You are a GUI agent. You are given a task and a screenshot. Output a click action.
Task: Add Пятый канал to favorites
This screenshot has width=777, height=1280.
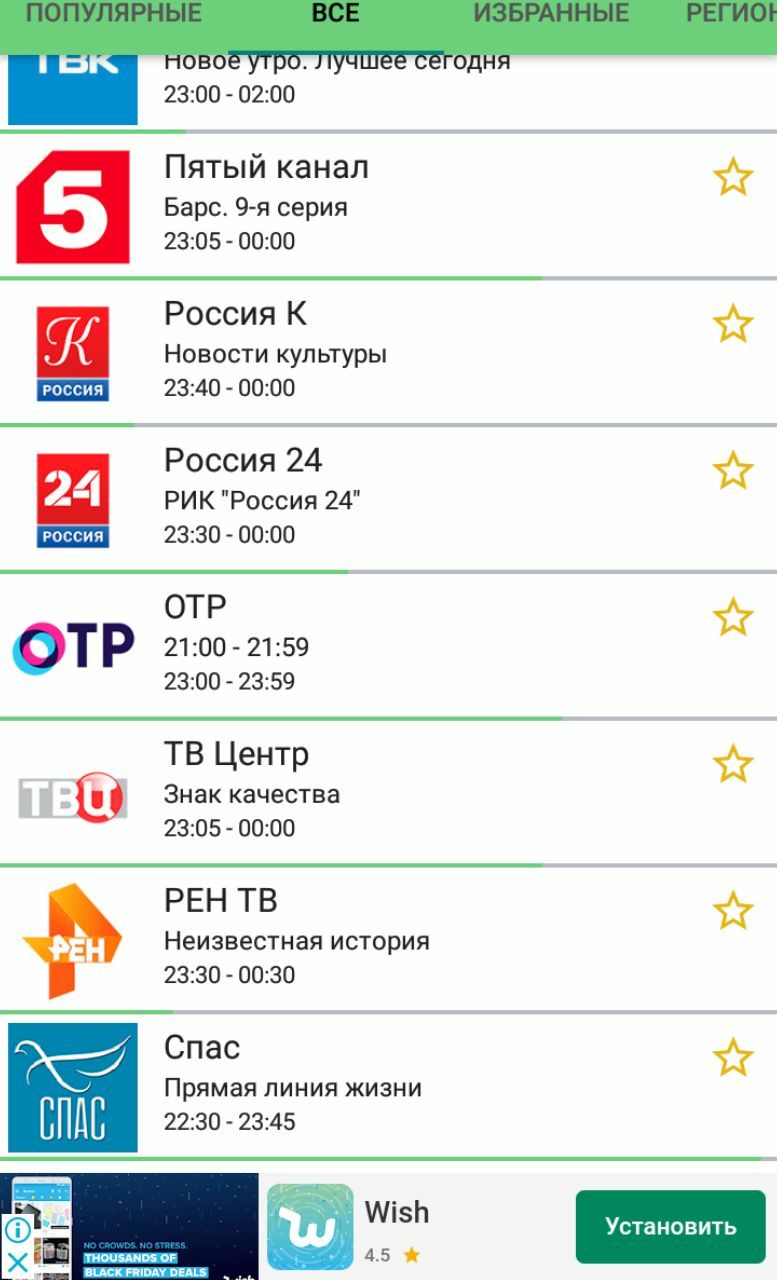pos(733,178)
